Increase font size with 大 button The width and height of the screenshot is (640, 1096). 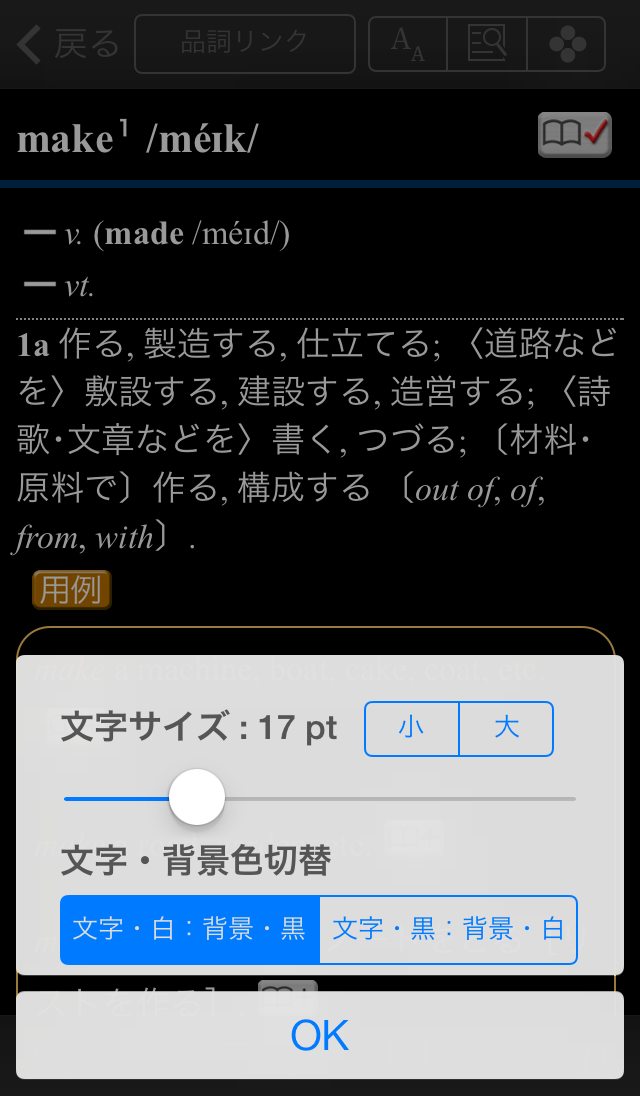tap(506, 728)
